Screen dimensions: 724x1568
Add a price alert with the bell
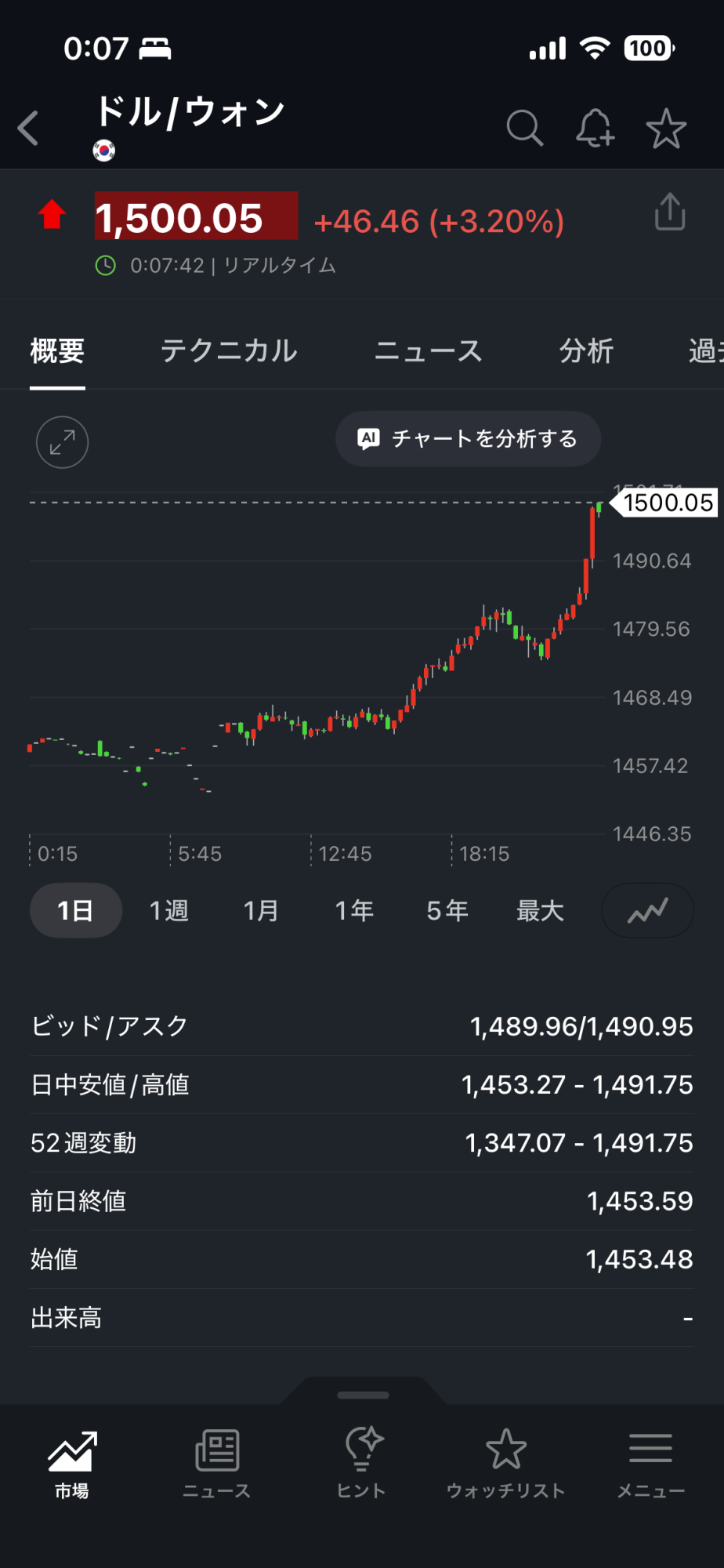coord(595,128)
